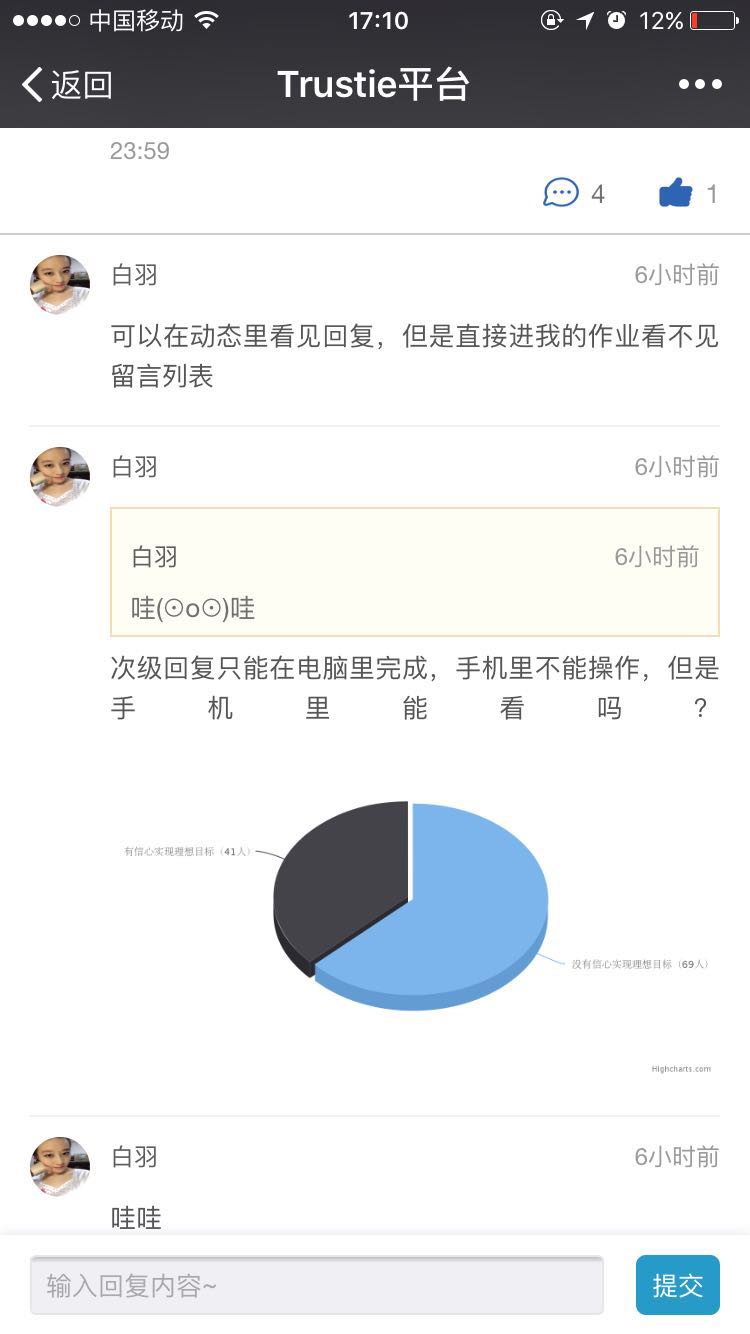750x1334 pixels.
Task: Go back with the 返回 button
Action: click(67, 85)
